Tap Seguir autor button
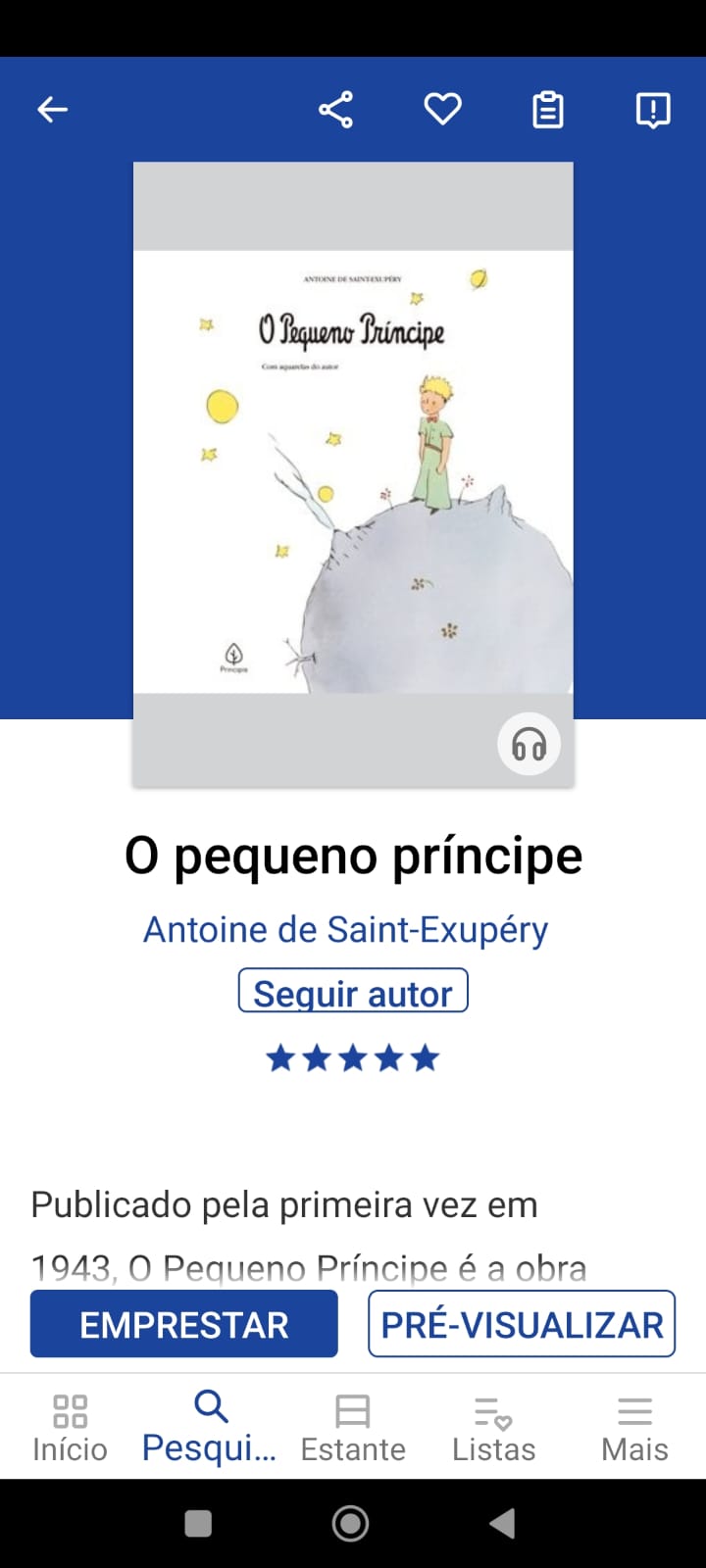 [353, 992]
